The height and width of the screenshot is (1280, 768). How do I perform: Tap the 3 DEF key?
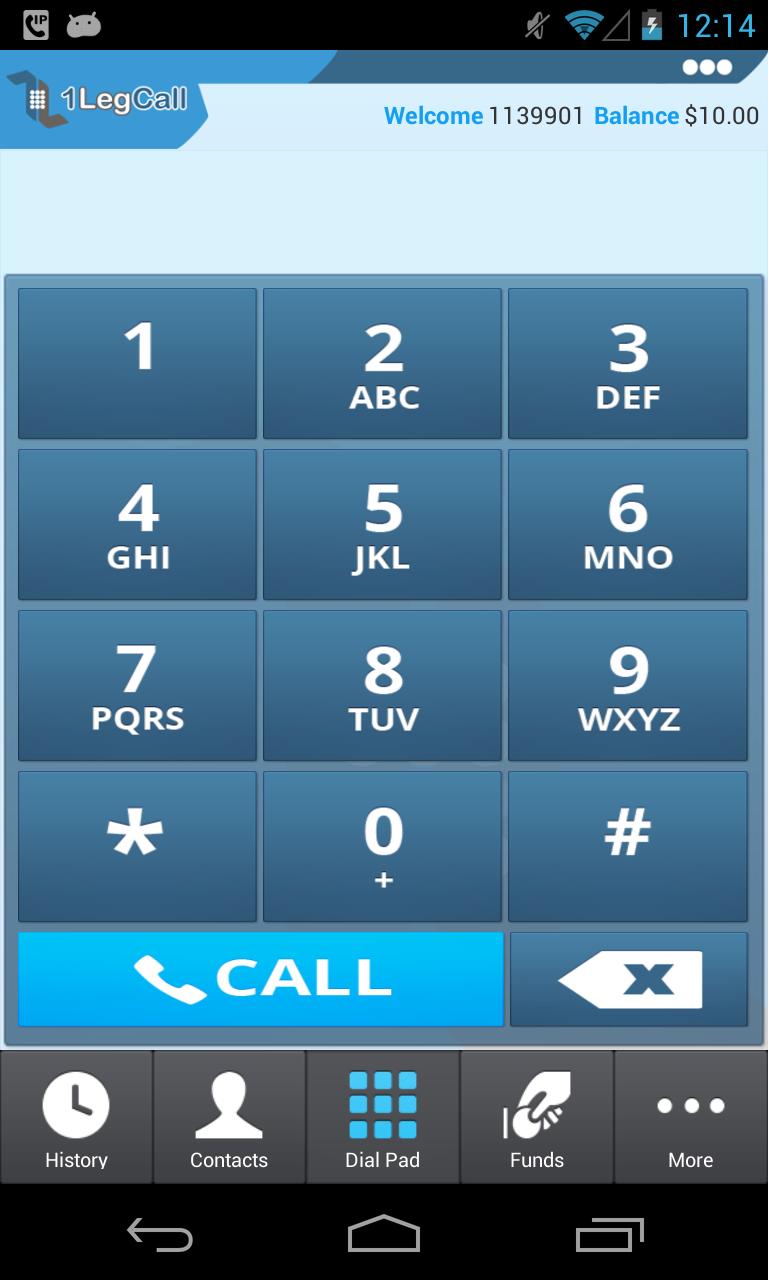(x=628, y=363)
